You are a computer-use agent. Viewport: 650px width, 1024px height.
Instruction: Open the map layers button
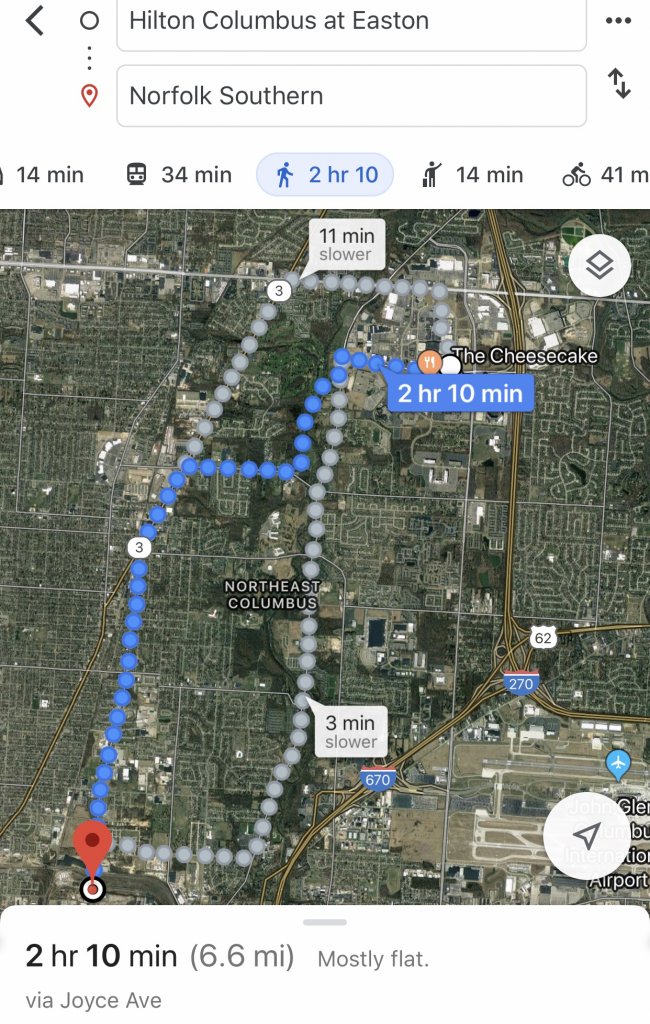point(599,266)
